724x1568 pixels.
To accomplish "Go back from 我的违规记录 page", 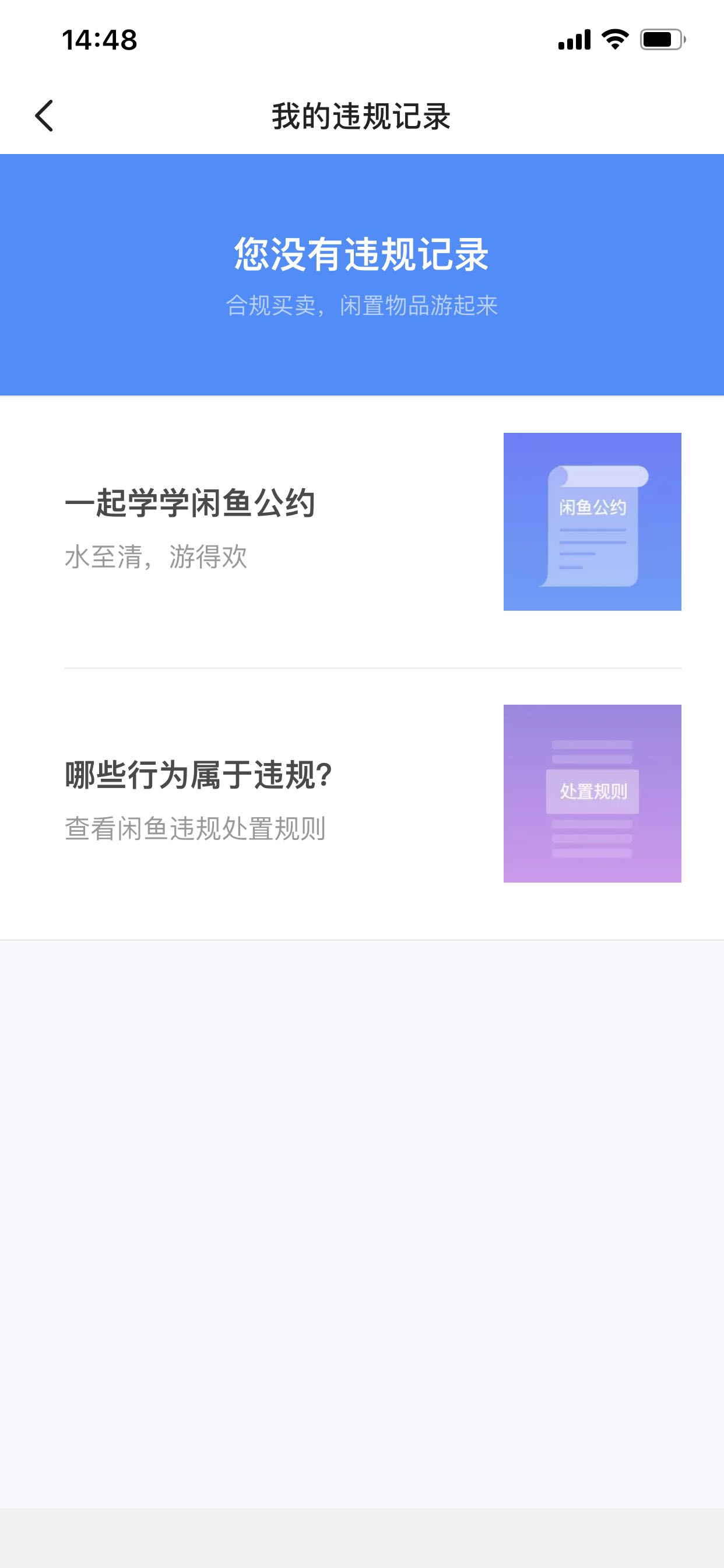I will 44,116.
